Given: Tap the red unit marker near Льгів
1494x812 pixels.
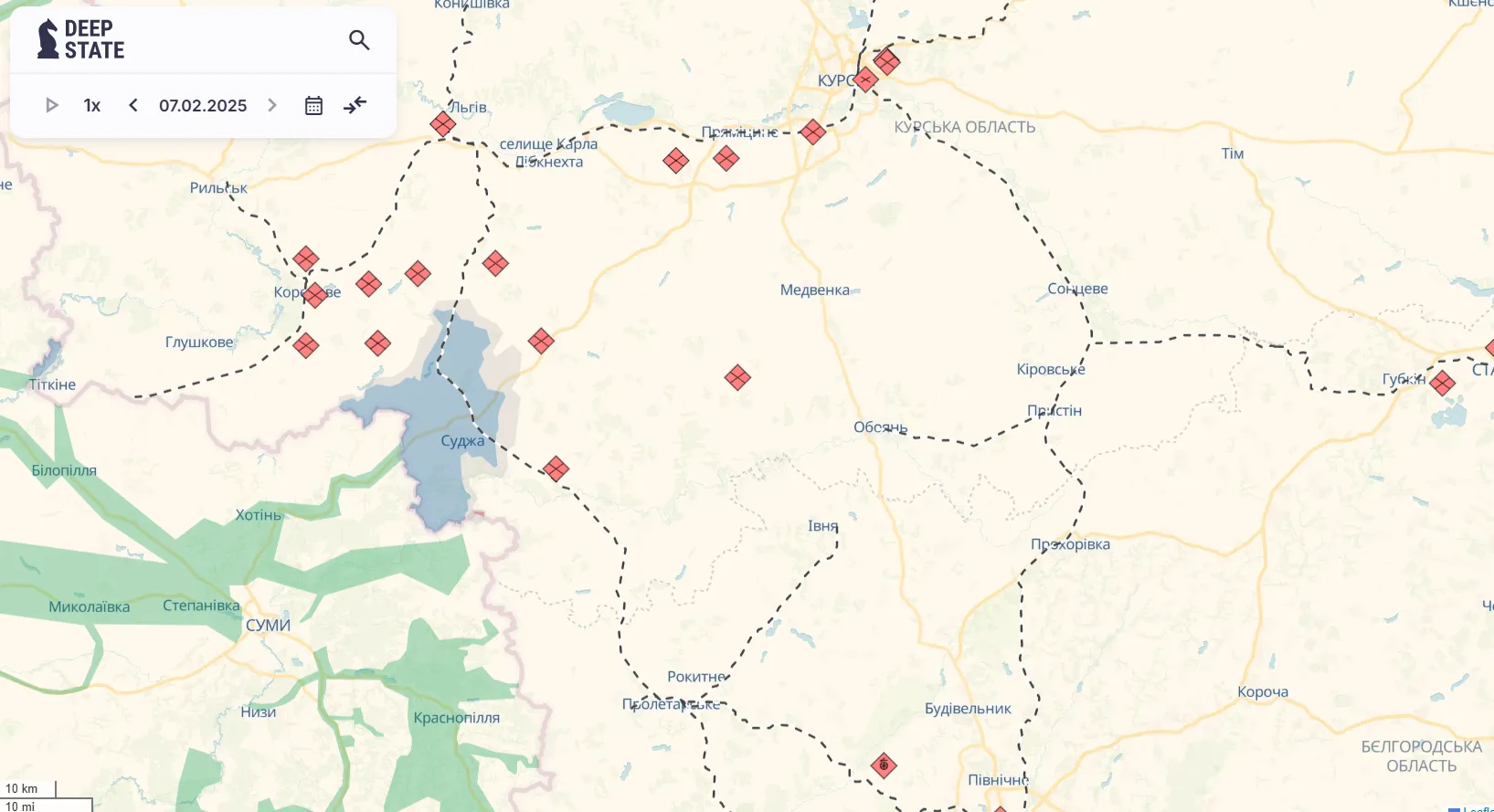Looking at the screenshot, I should coord(443,124).
